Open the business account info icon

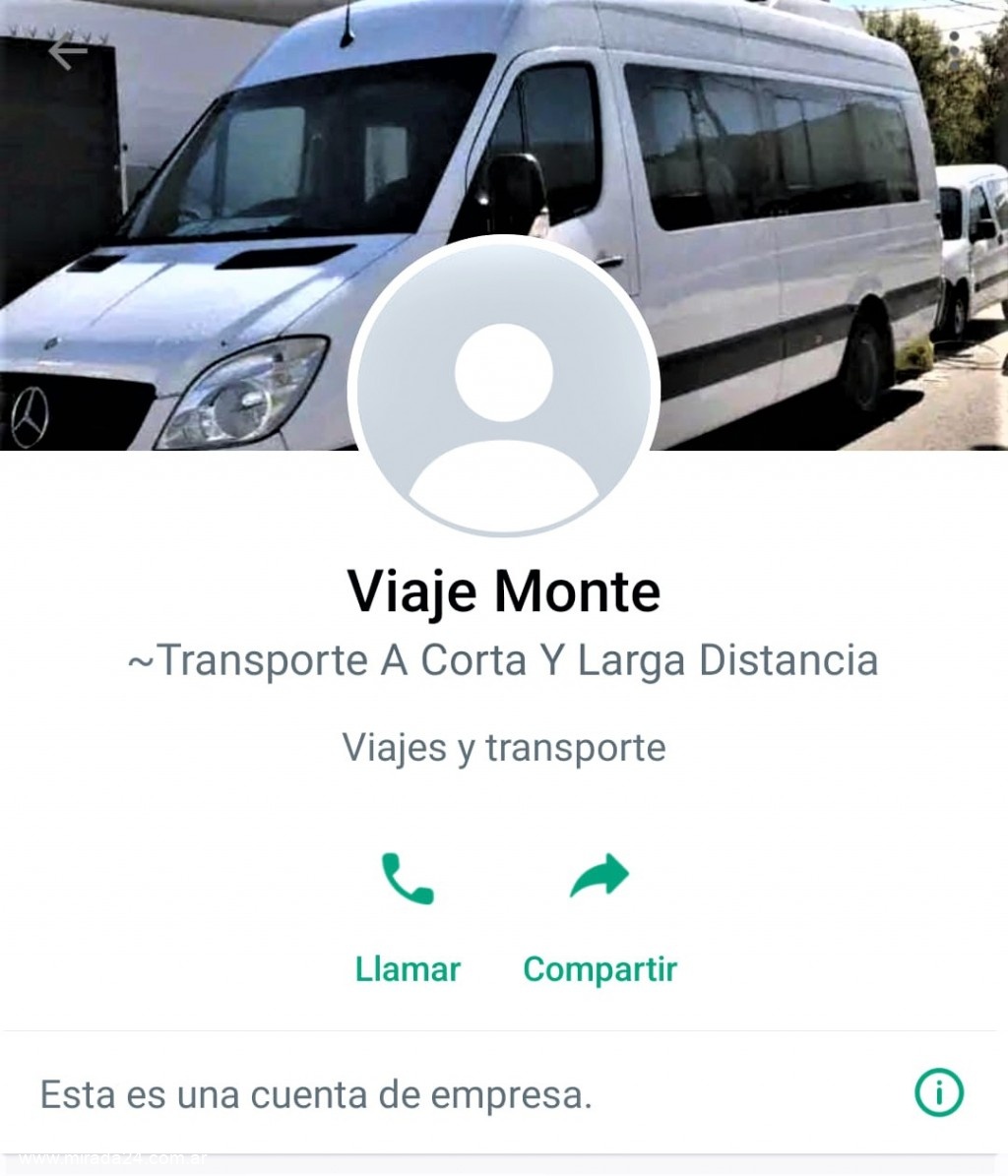(938, 1093)
